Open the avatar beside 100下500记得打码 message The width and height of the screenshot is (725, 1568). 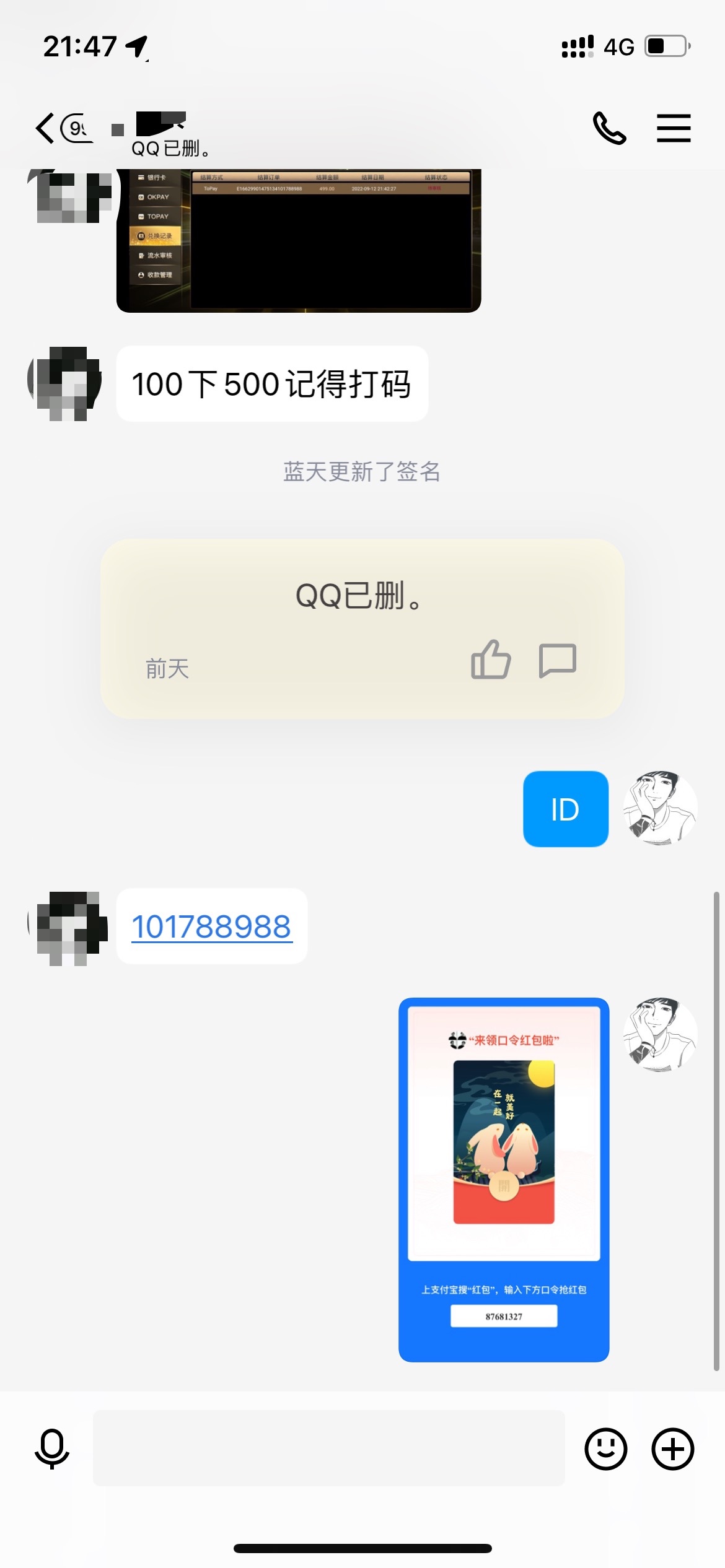point(65,383)
